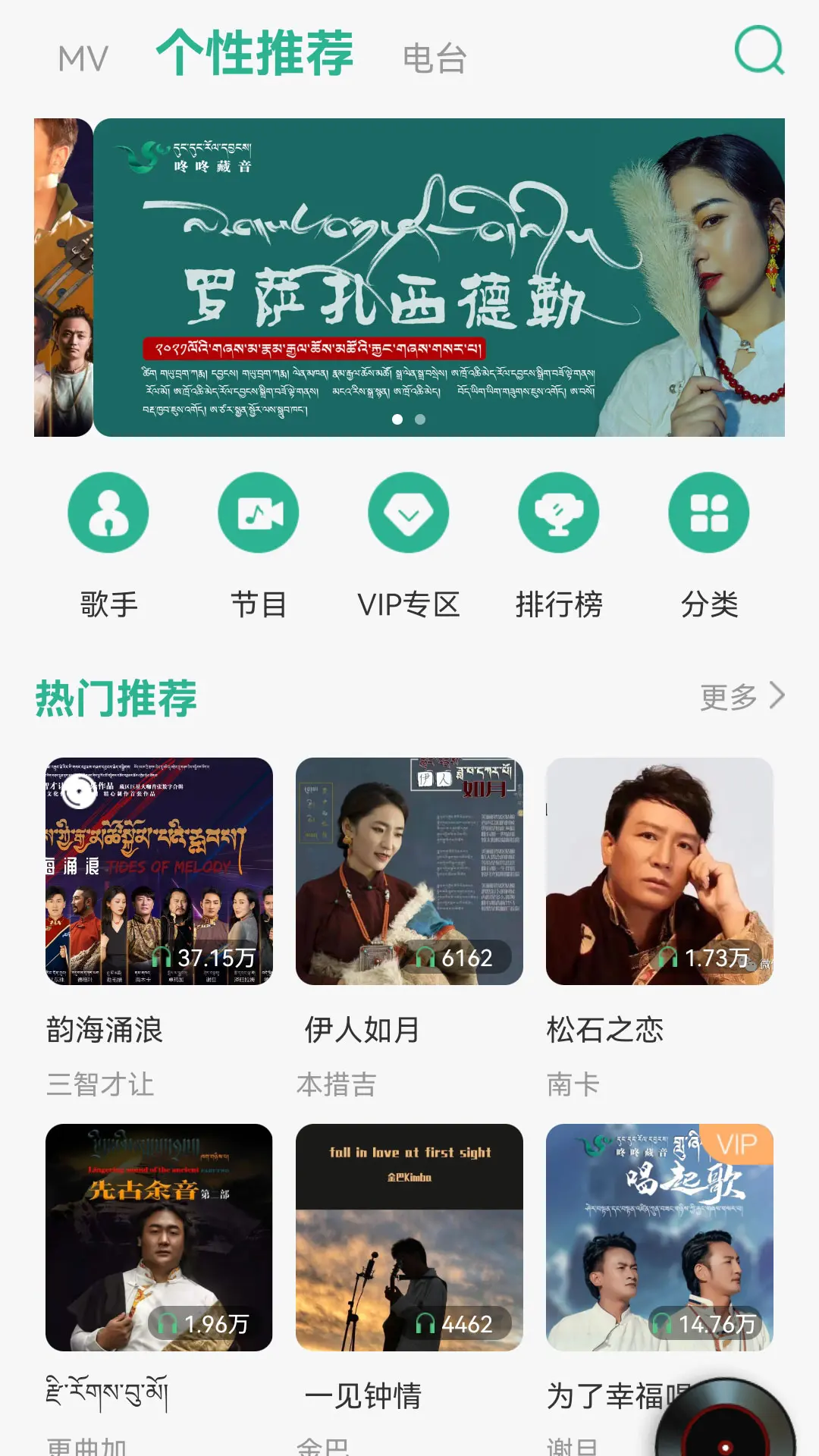This screenshot has width=819, height=1456.
Task: Switch to the 电台 tab
Action: 435,58
